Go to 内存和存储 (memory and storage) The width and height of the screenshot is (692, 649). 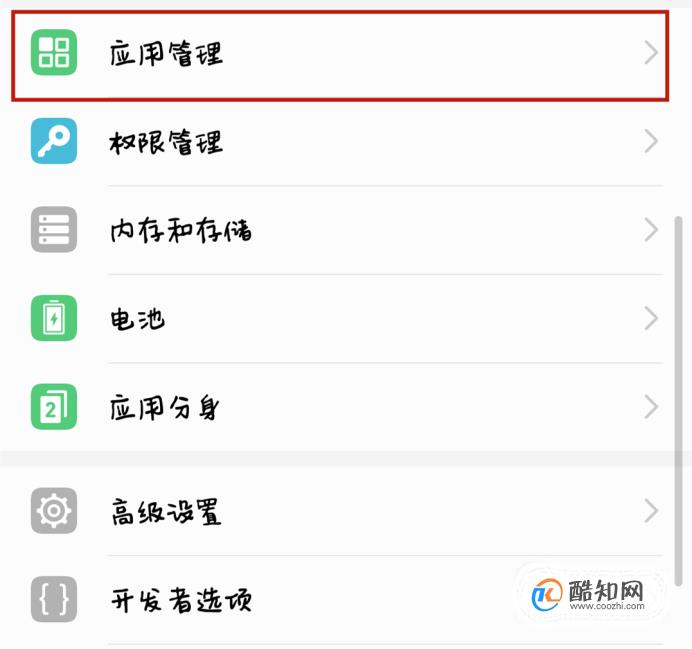pyautogui.click(x=340, y=230)
